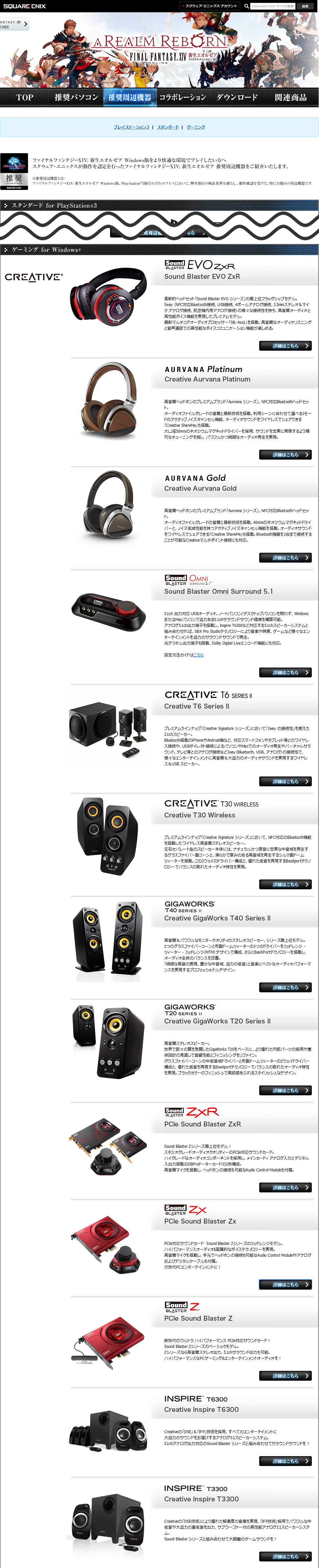Jump to the プレイステーション3 section link

tap(131, 127)
